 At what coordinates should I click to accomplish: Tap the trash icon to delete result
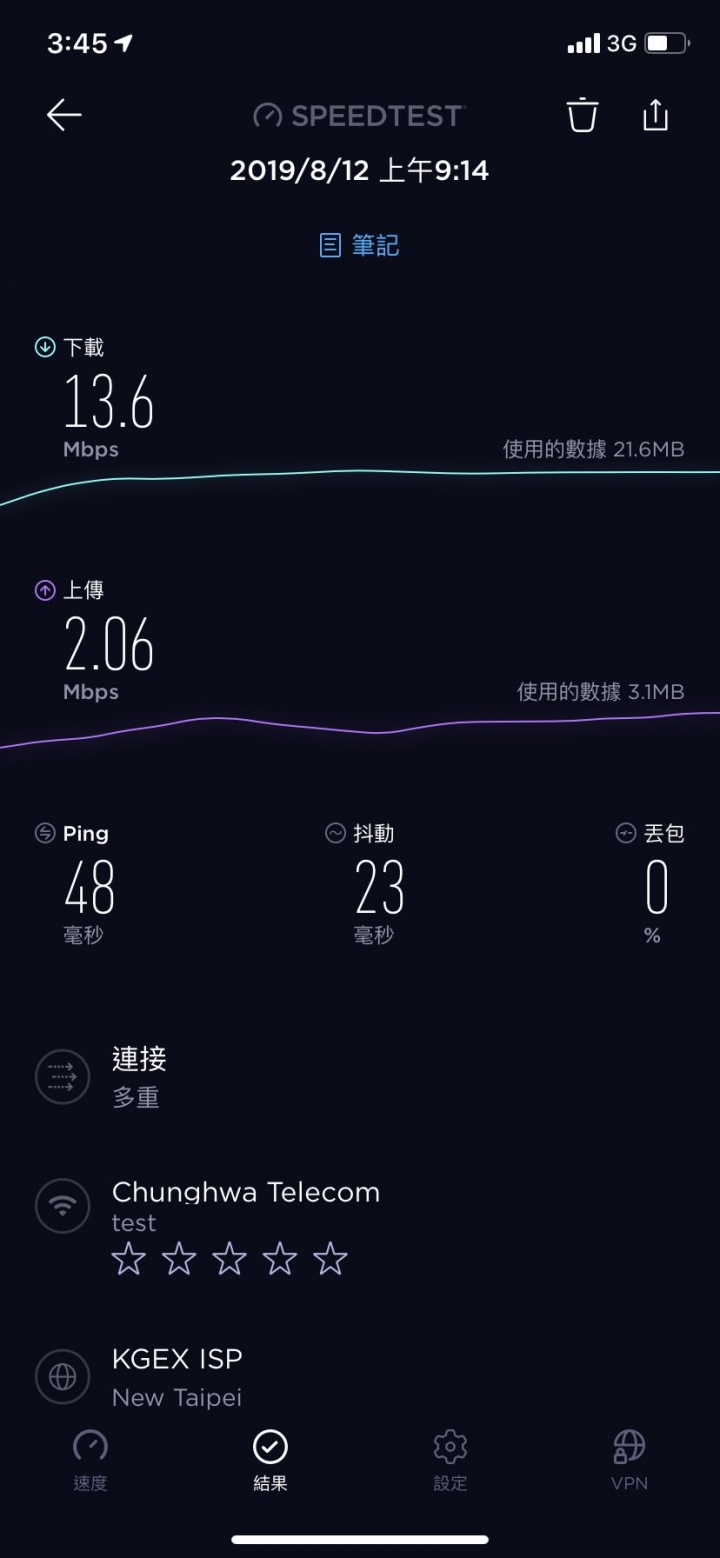click(x=582, y=115)
